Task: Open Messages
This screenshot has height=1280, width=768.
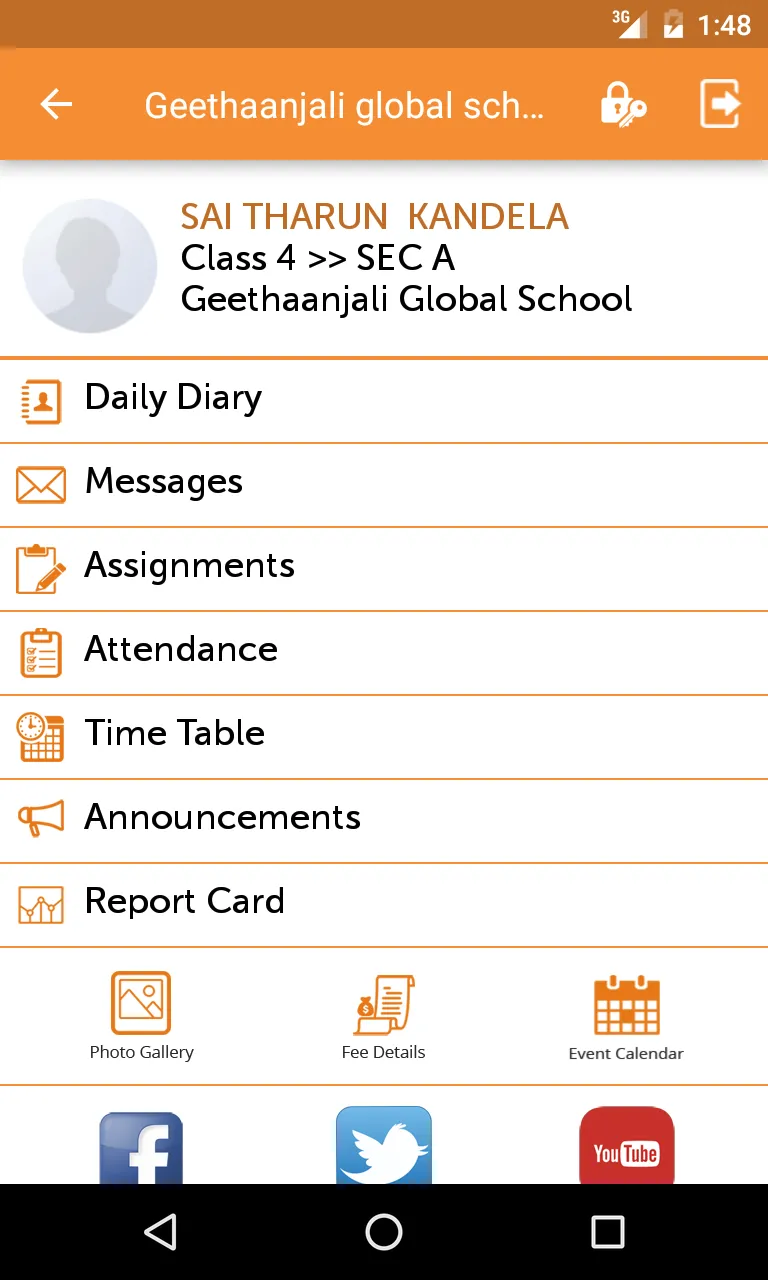Action: point(384,485)
